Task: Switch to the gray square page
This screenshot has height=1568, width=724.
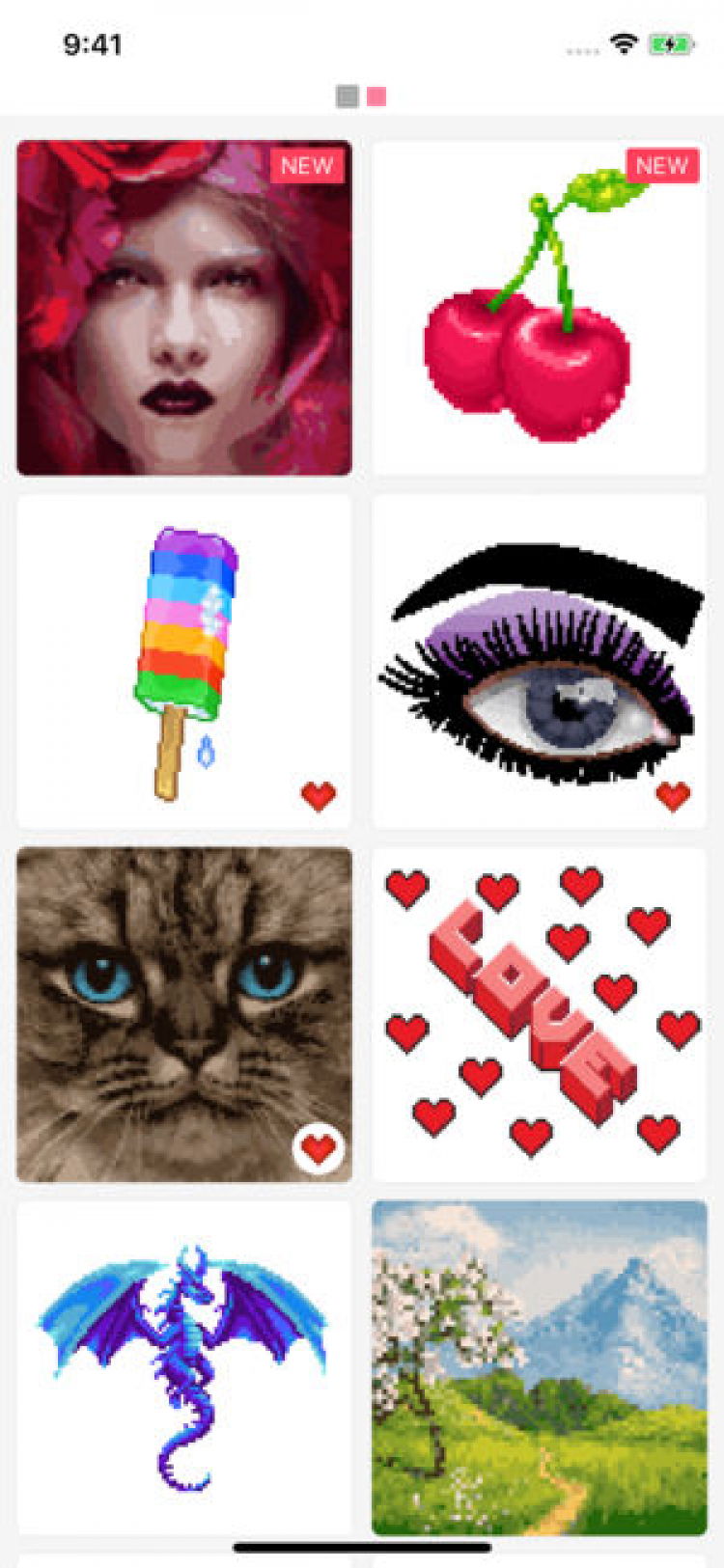Action: point(348,96)
